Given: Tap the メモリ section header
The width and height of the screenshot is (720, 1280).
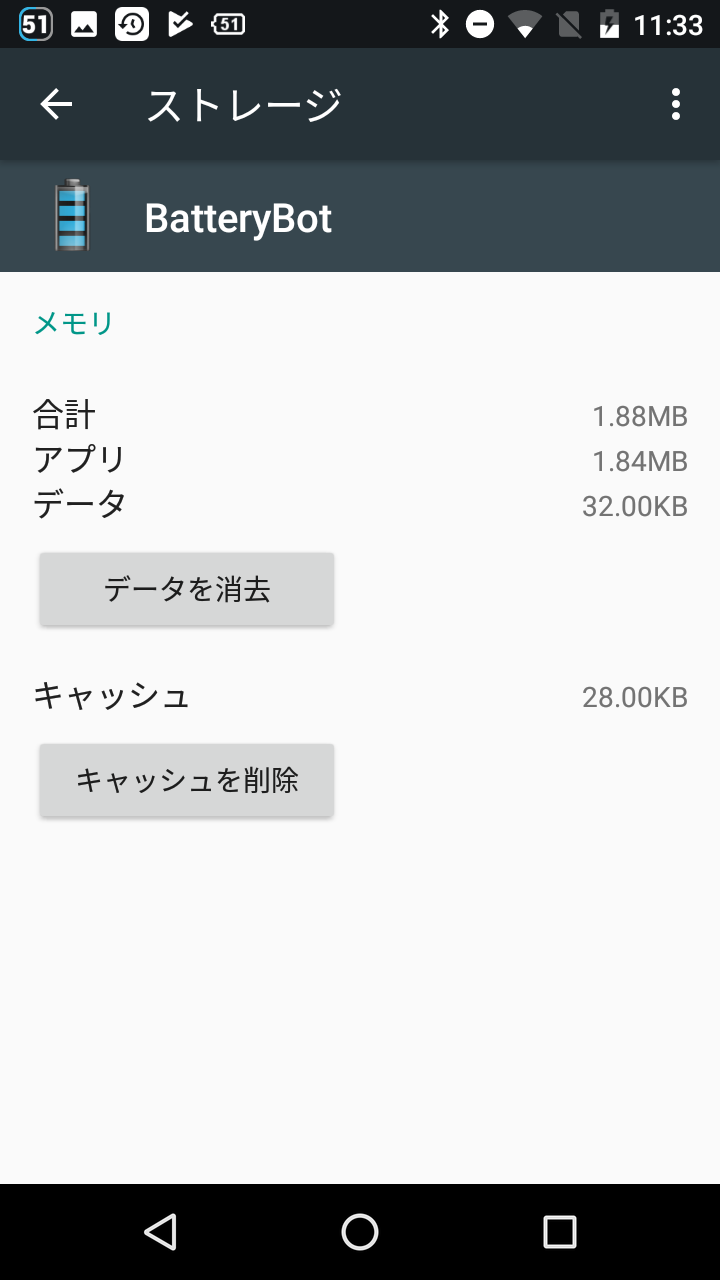Looking at the screenshot, I should 72,322.
